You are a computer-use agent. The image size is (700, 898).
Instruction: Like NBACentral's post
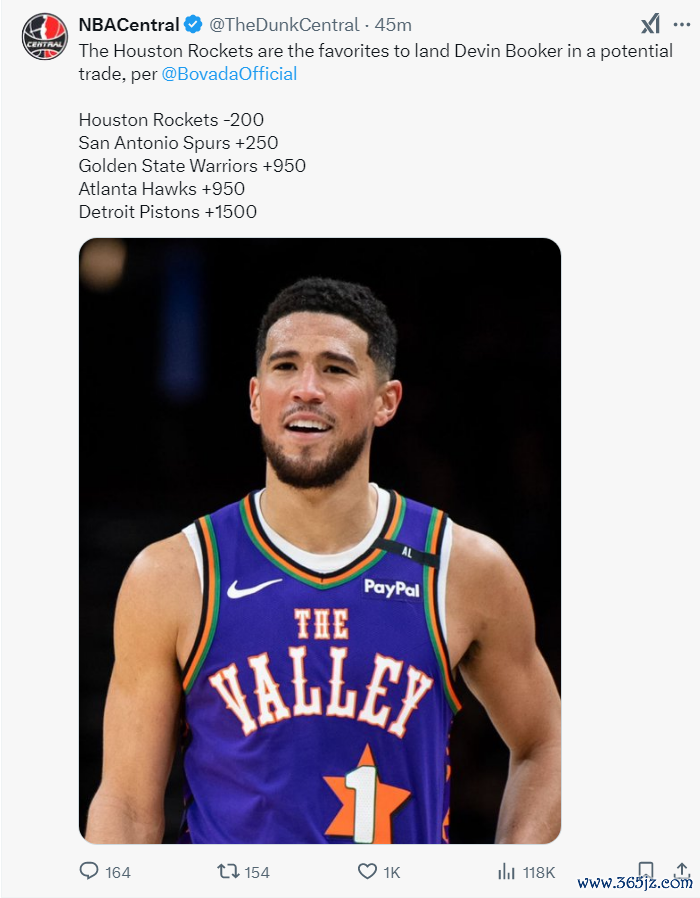pyautogui.click(x=367, y=872)
